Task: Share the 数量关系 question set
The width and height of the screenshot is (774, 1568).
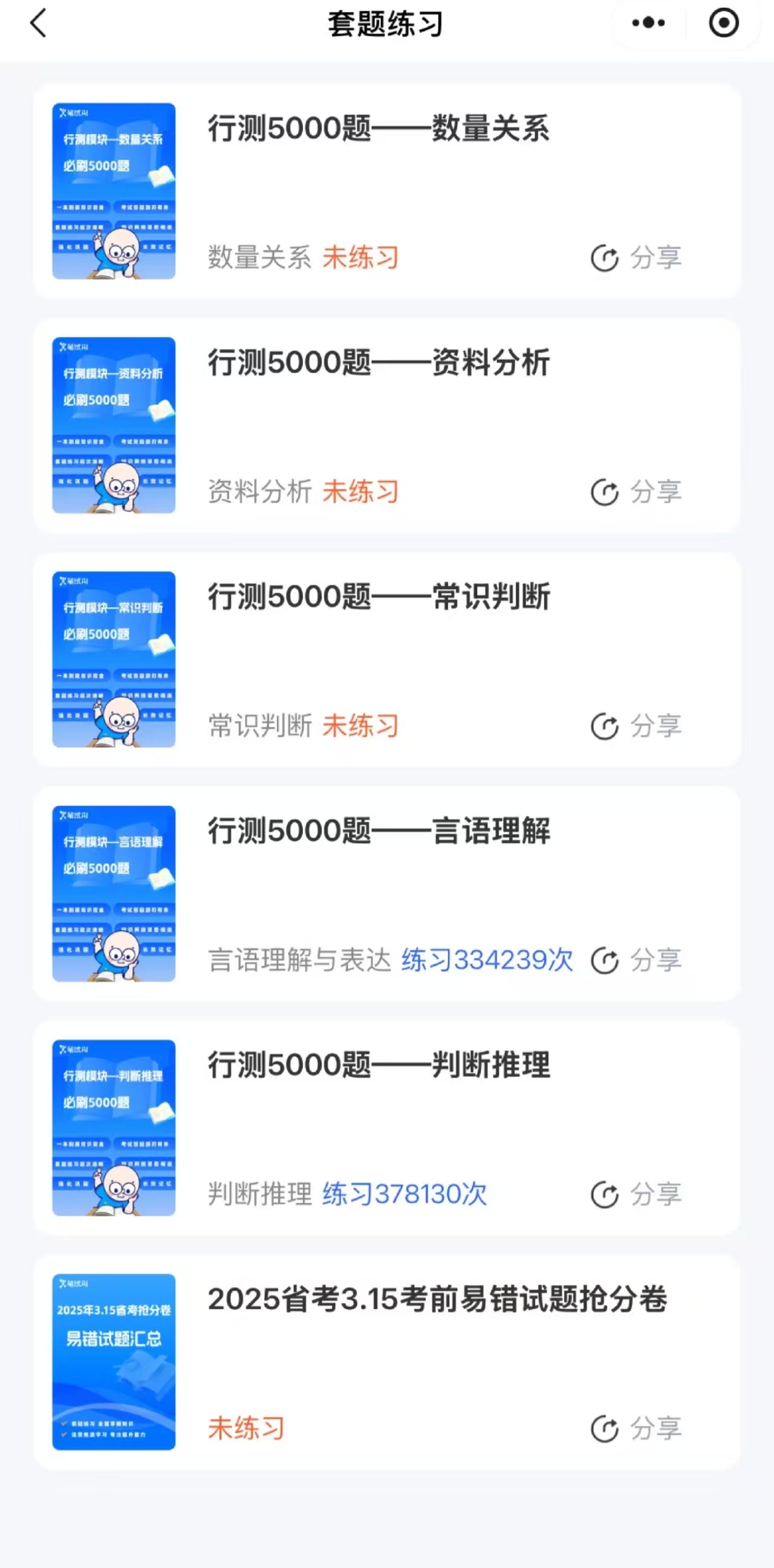Action: 637,258
